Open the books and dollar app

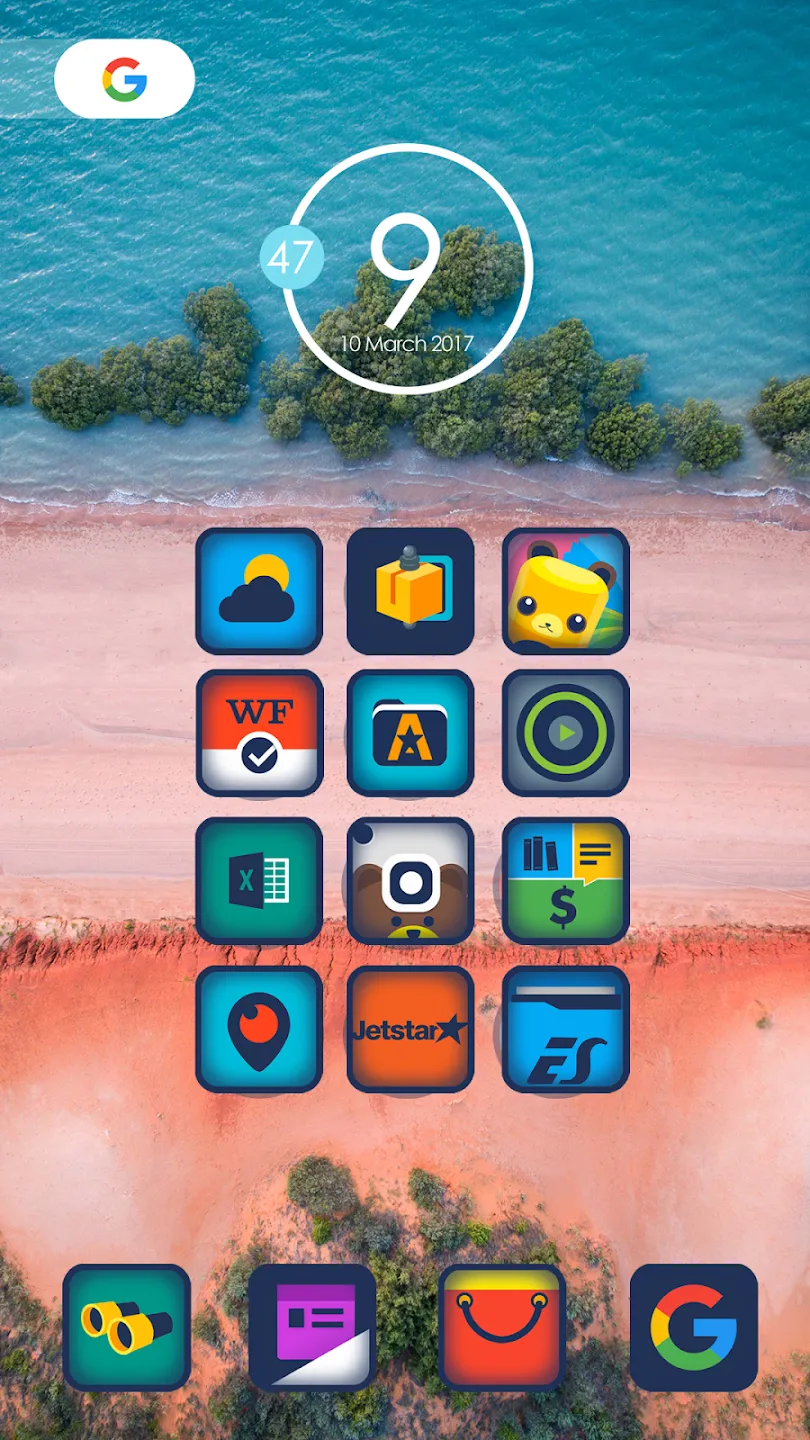pos(565,881)
